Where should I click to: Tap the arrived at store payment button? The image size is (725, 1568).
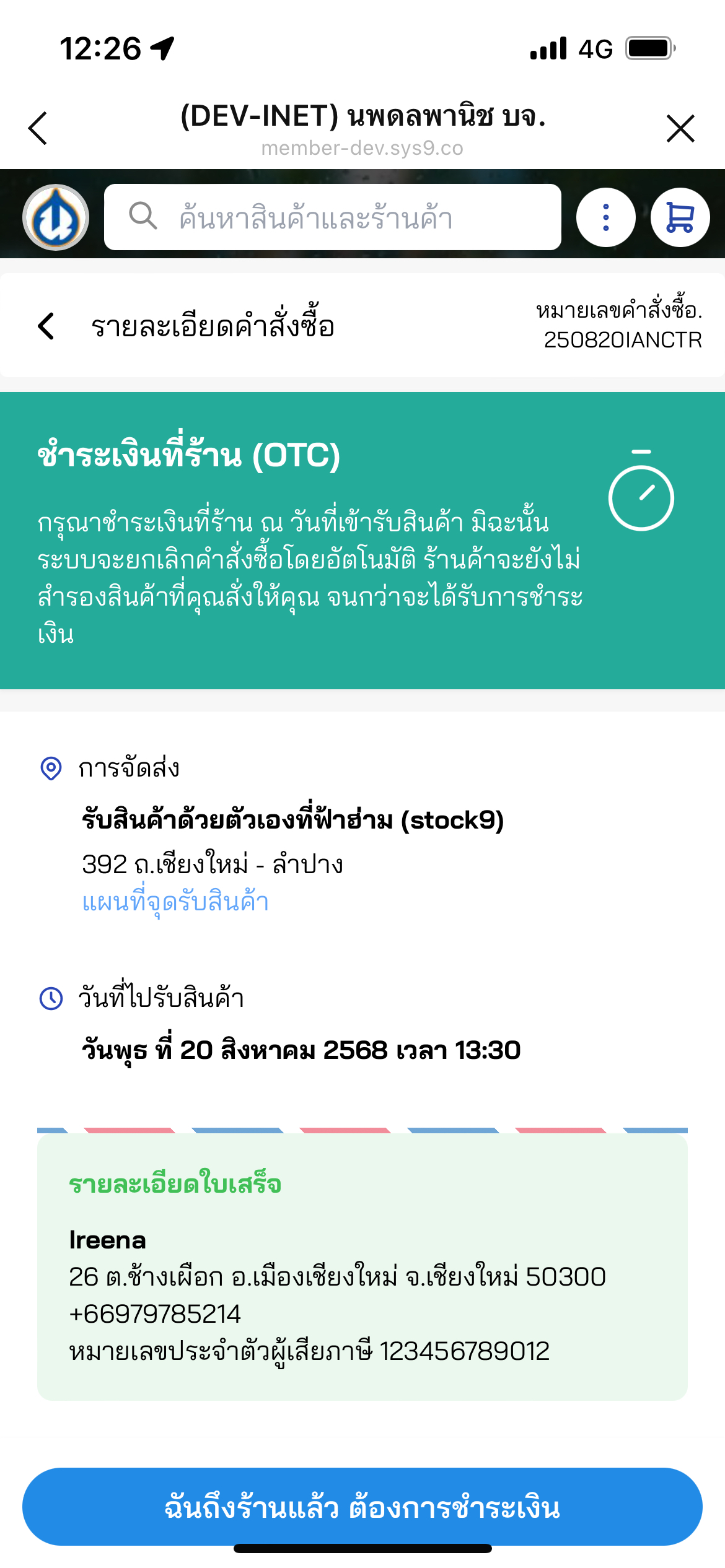[x=362, y=1506]
